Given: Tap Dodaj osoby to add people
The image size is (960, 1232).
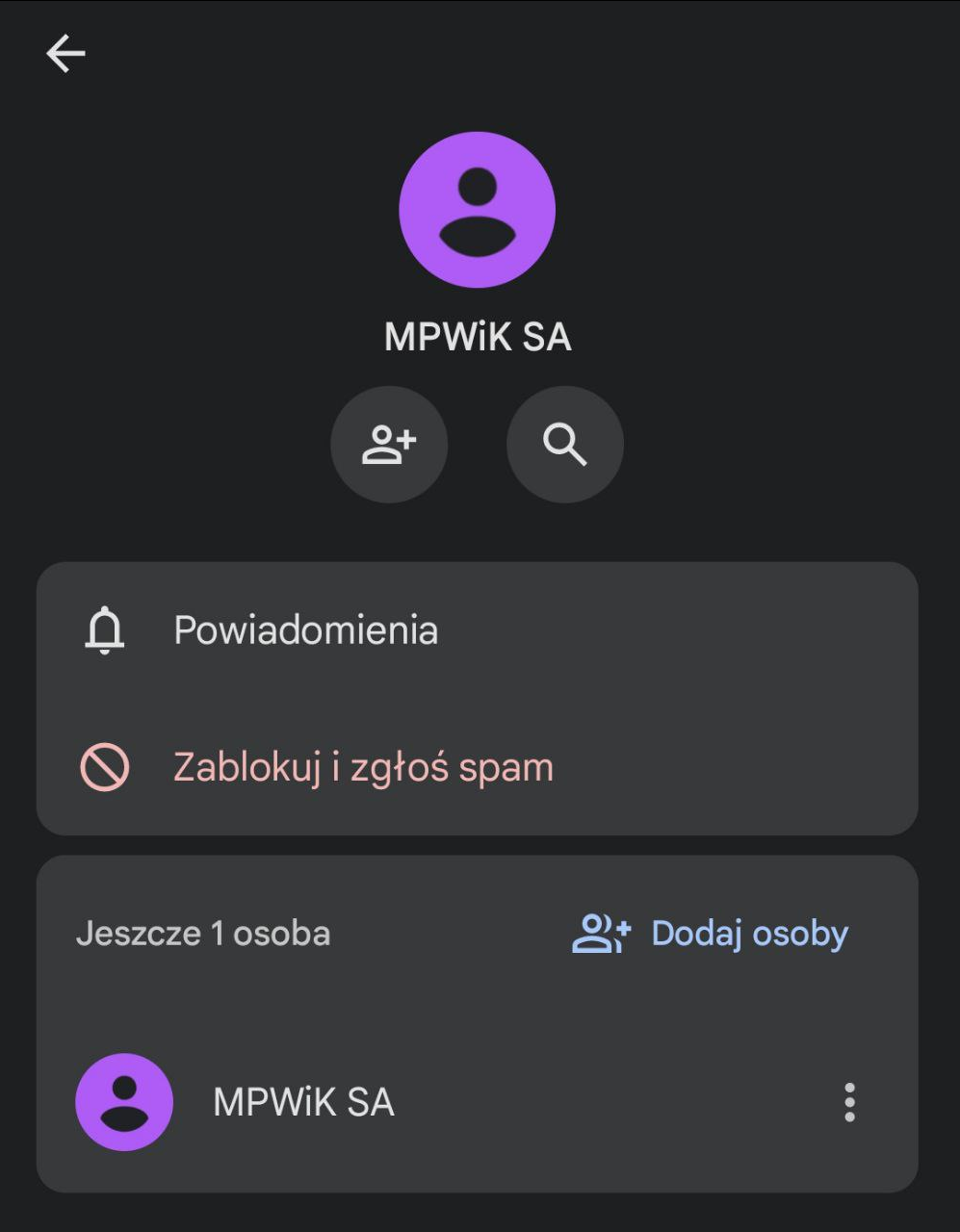Looking at the screenshot, I should coord(711,934).
